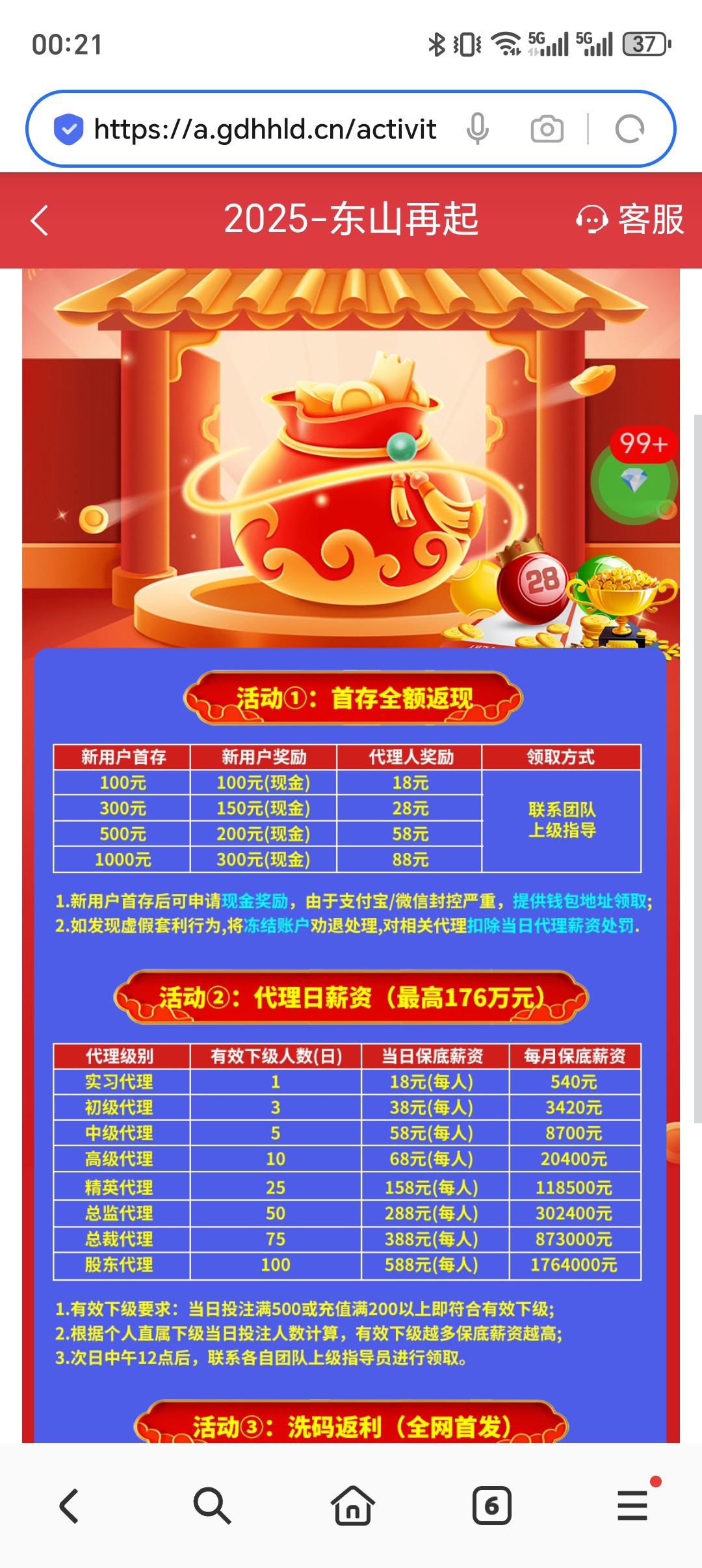Go back using the header back arrow
702x1568 pixels.
click(x=40, y=220)
